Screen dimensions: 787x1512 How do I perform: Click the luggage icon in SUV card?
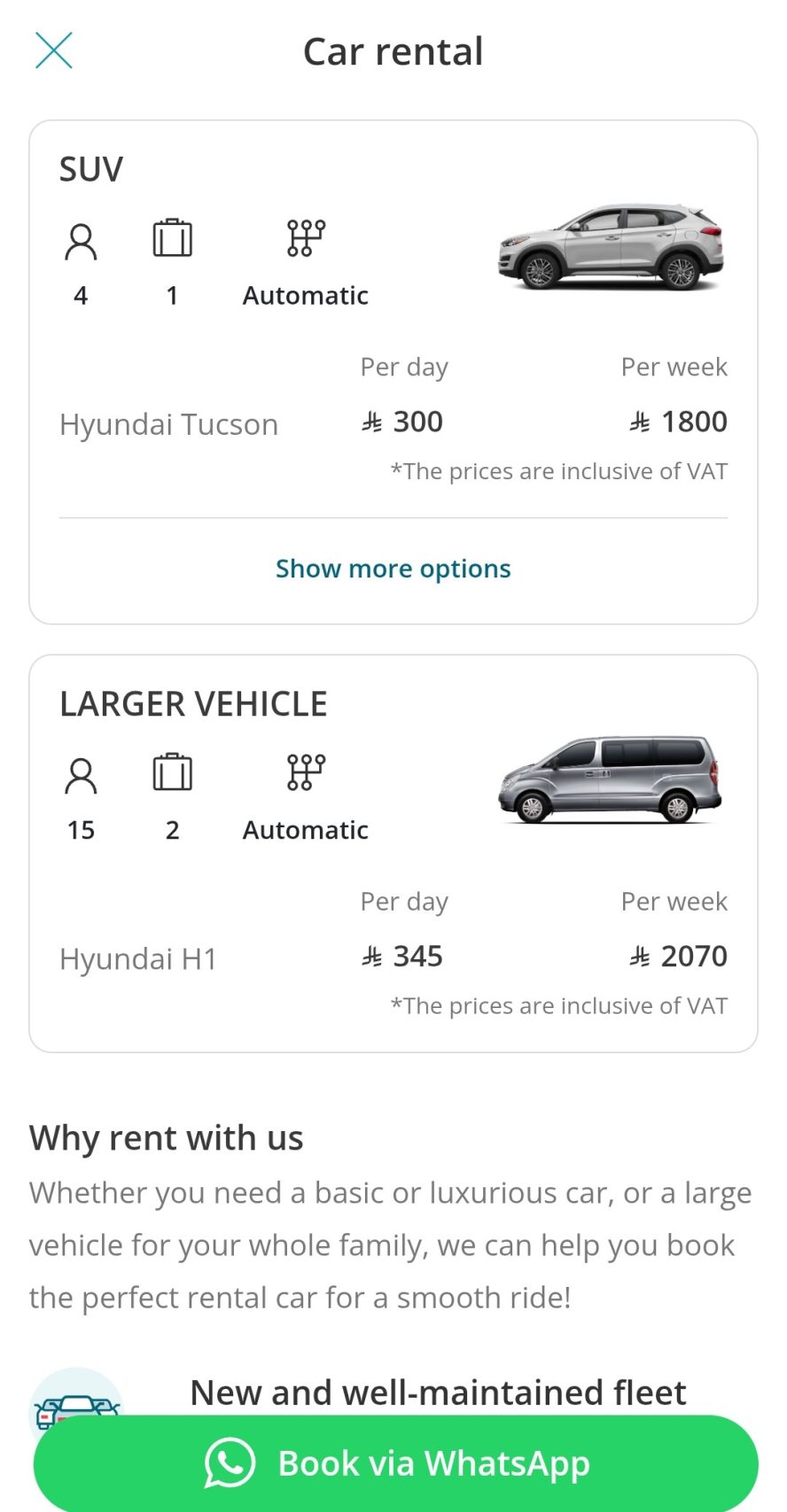pos(172,237)
